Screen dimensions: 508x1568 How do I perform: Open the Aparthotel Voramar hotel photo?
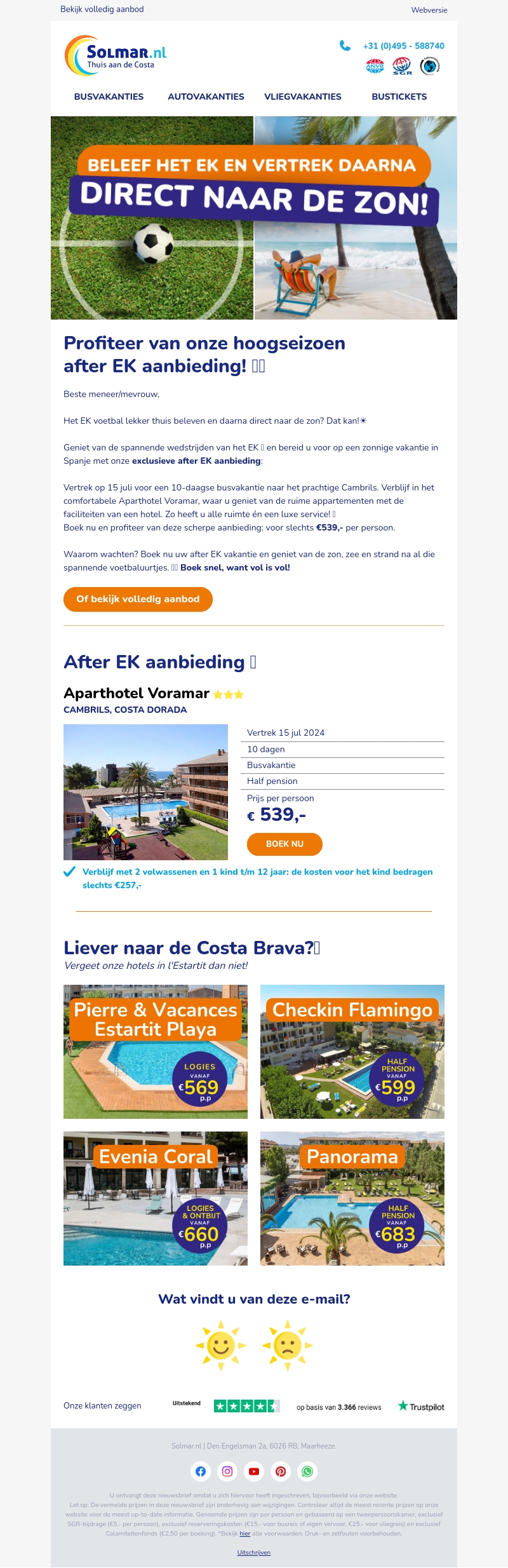[x=145, y=792]
